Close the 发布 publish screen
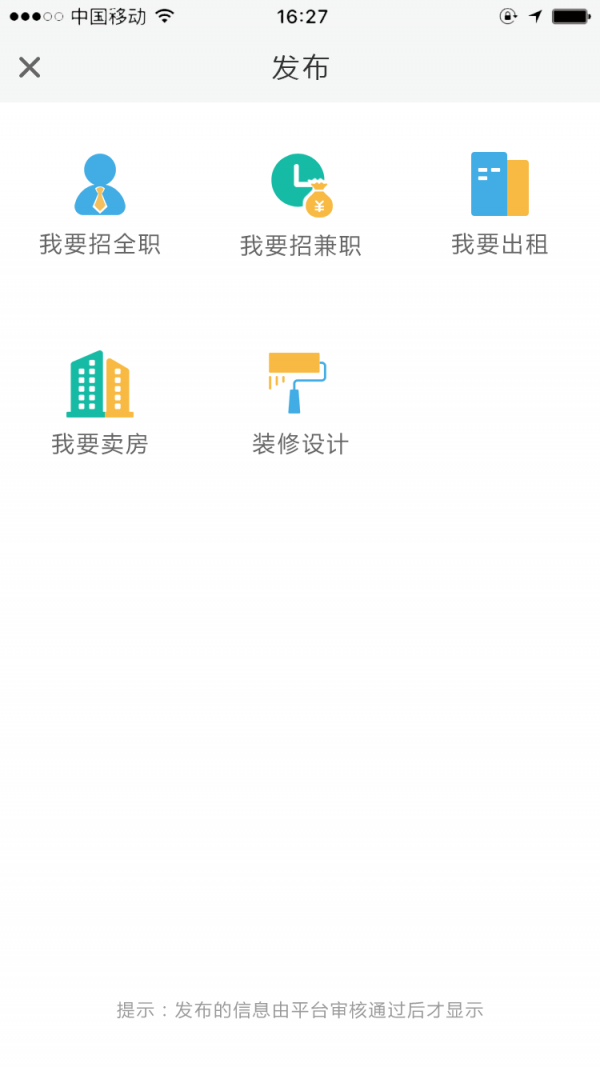 [x=30, y=67]
